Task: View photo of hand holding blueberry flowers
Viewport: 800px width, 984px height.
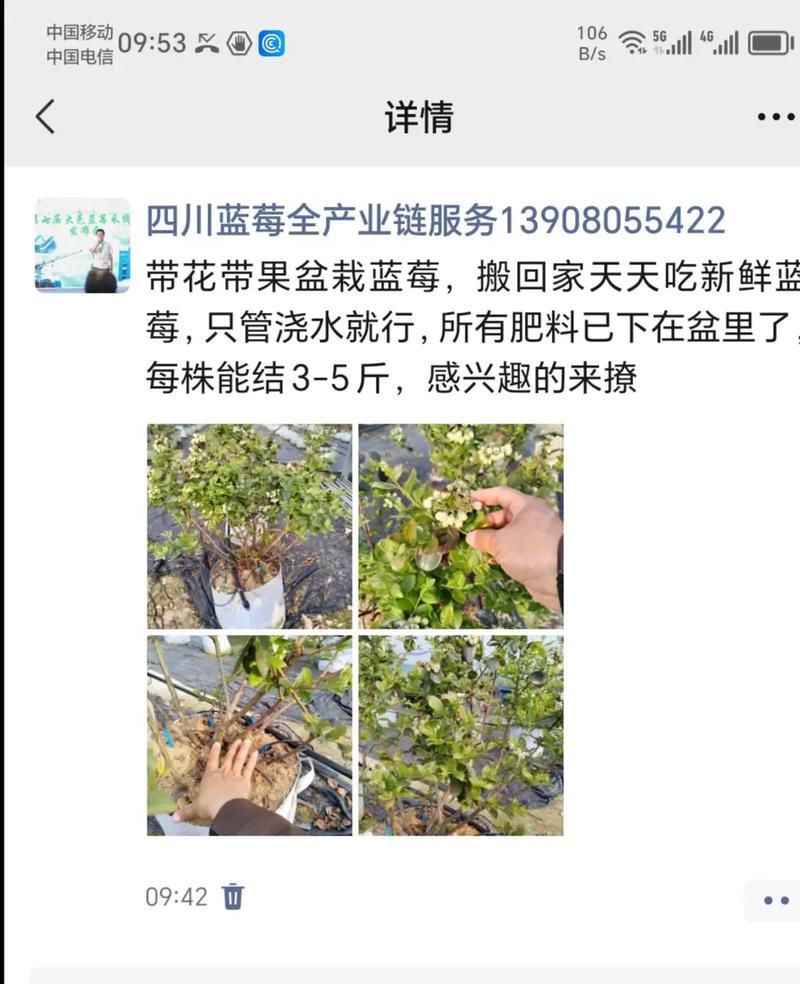Action: [461, 526]
